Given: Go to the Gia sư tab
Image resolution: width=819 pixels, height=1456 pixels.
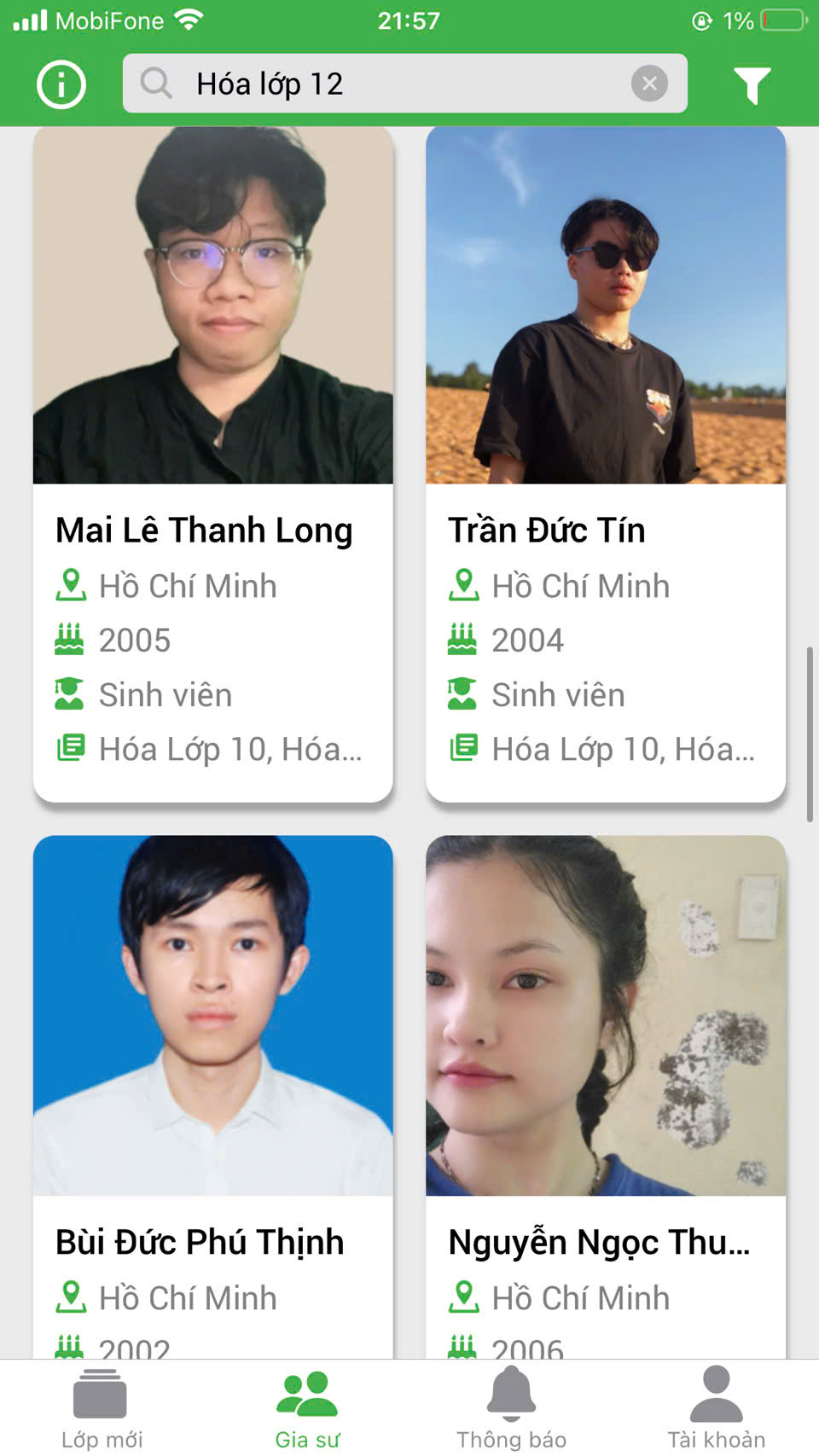Looking at the screenshot, I should click(307, 1408).
